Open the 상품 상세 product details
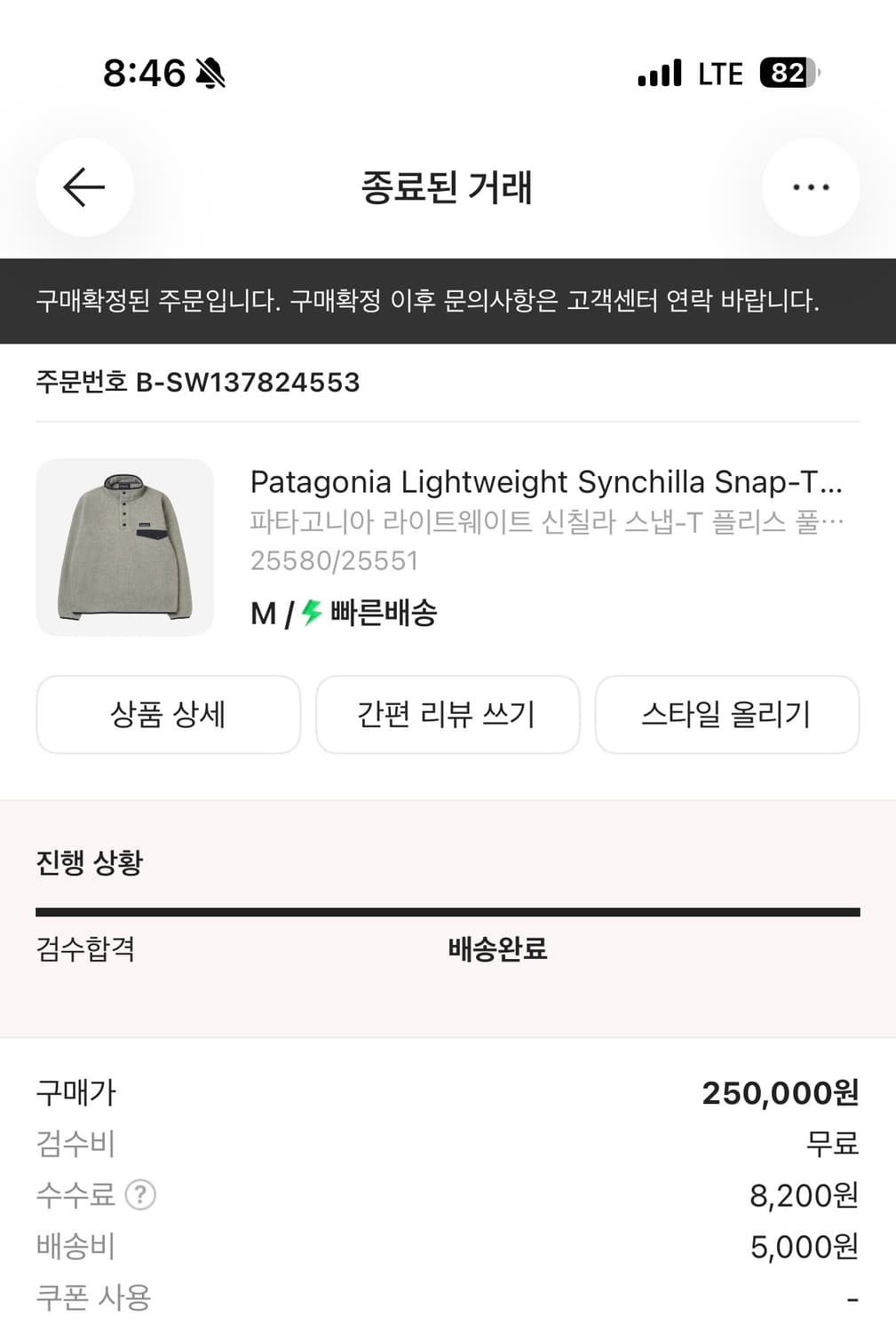The image size is (896, 1332). (170, 715)
